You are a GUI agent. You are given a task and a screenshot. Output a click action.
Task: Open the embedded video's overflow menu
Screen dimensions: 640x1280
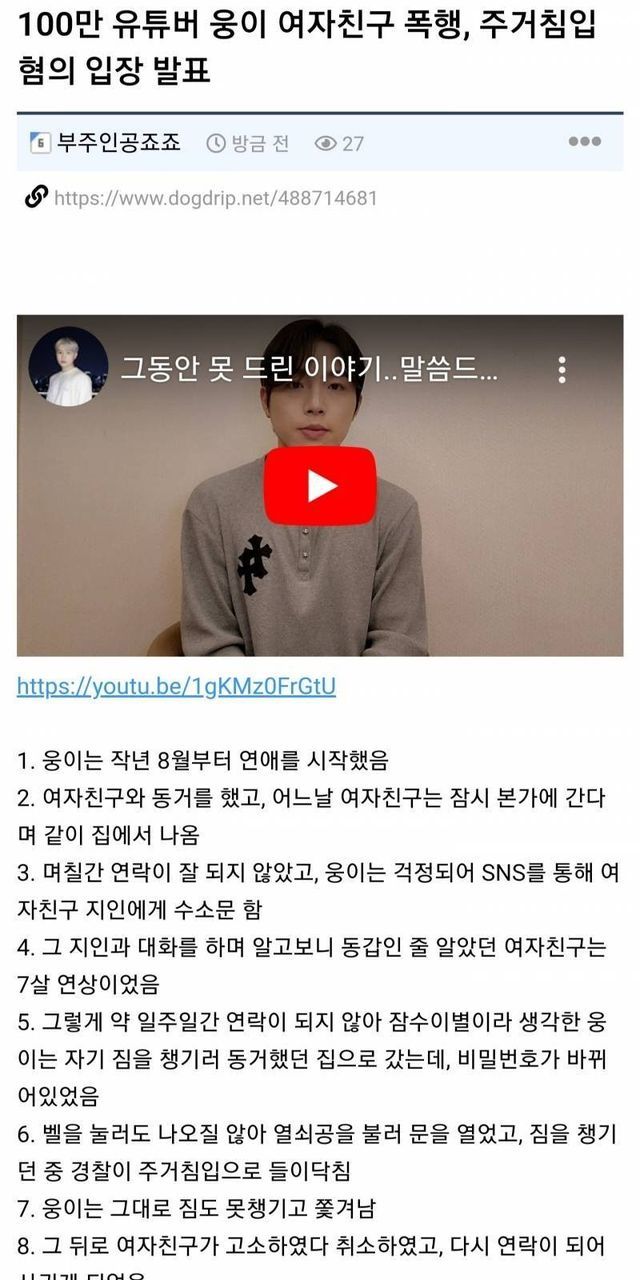pos(563,368)
